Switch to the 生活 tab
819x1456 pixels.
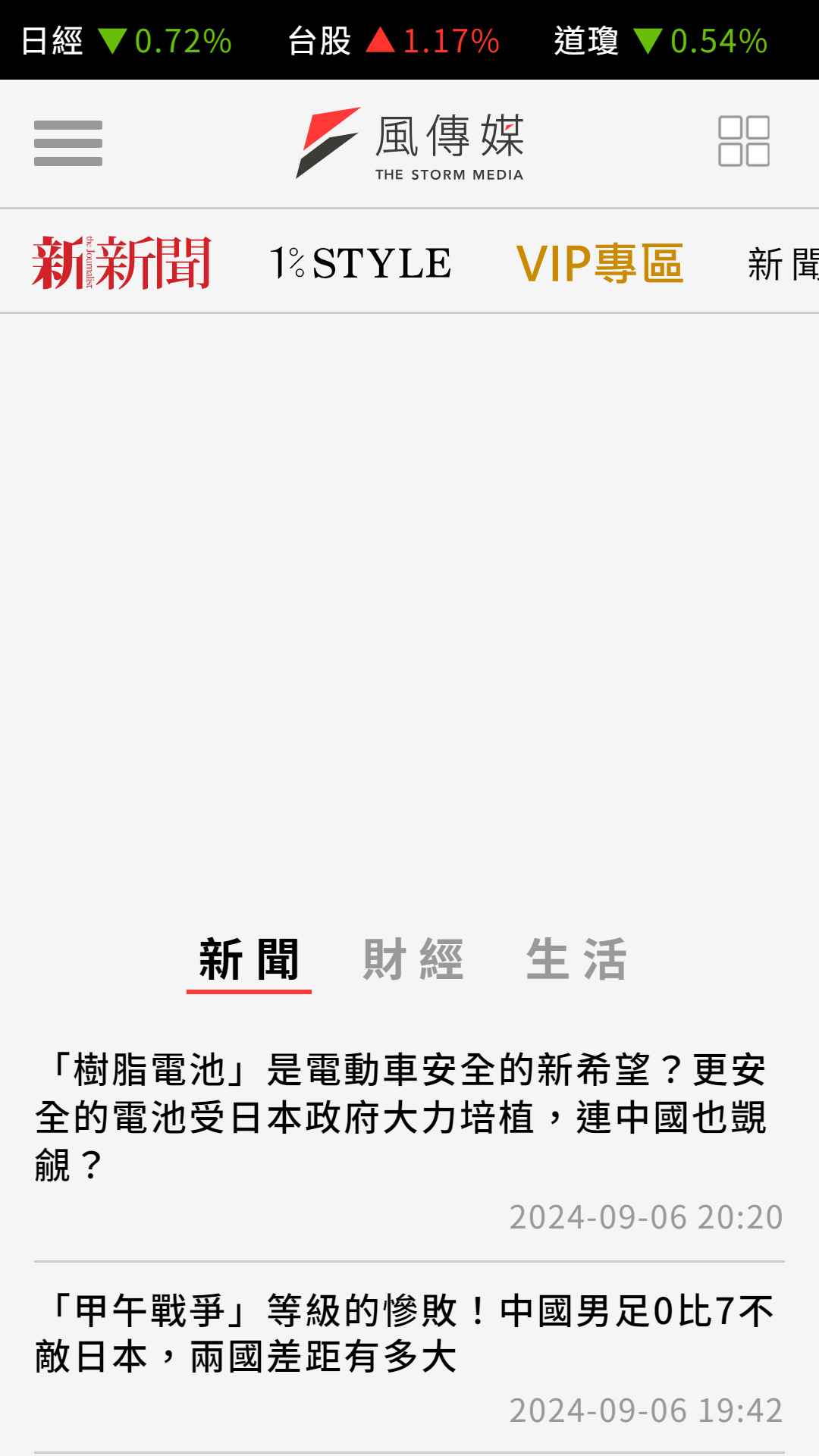[x=576, y=959]
